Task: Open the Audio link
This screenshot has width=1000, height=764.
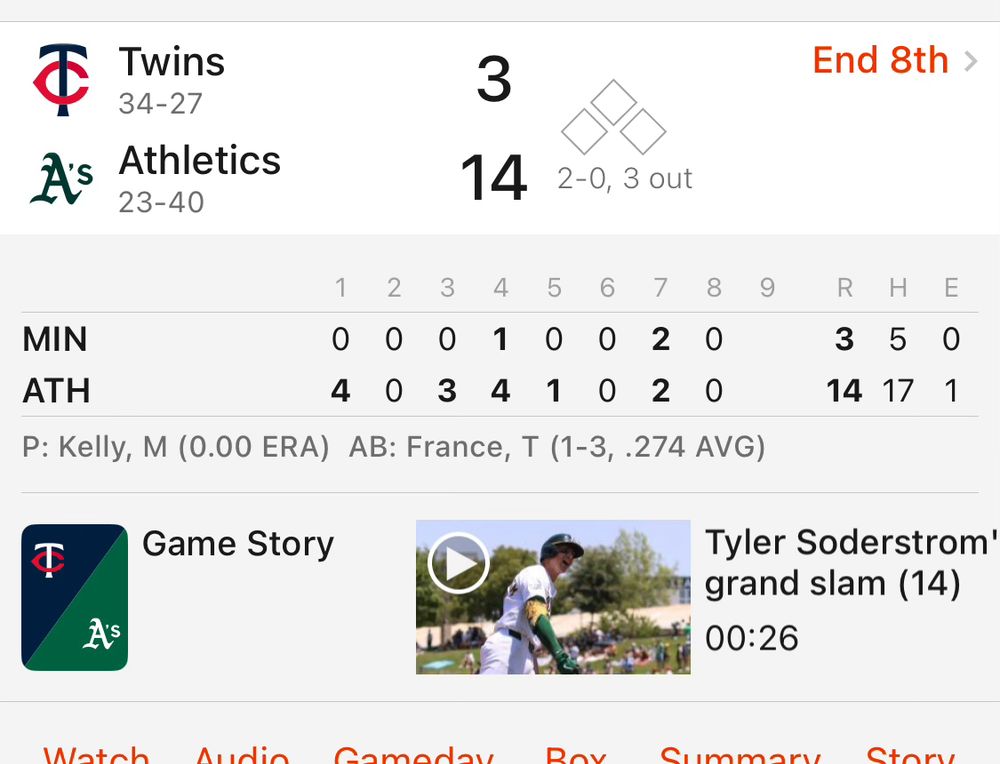Action: tap(242, 754)
